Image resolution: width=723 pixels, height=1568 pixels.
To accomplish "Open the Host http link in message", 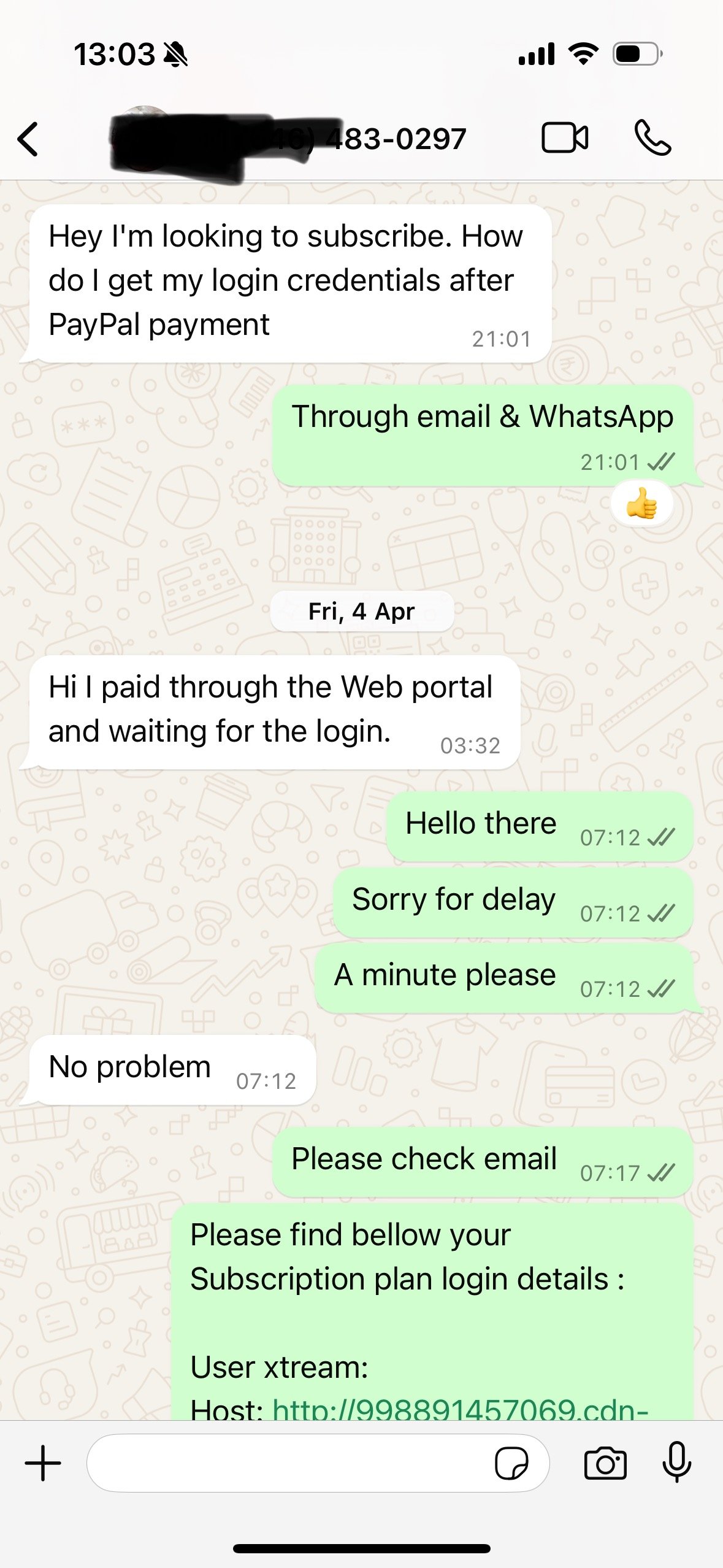I will pos(460,1410).
